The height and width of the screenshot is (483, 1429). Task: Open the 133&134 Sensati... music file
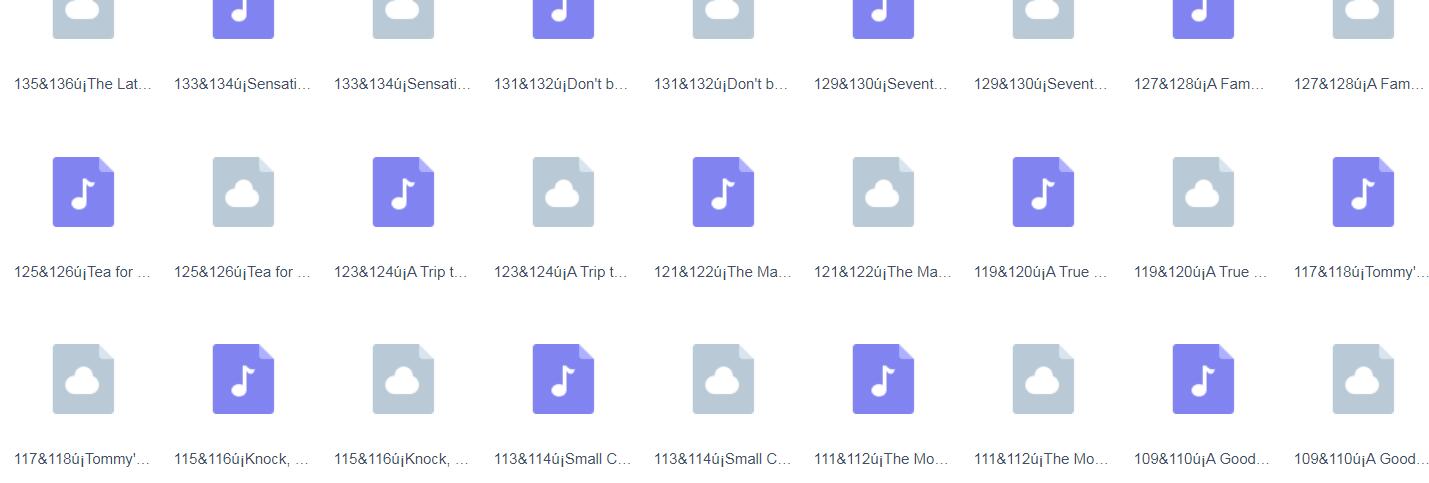(x=243, y=14)
